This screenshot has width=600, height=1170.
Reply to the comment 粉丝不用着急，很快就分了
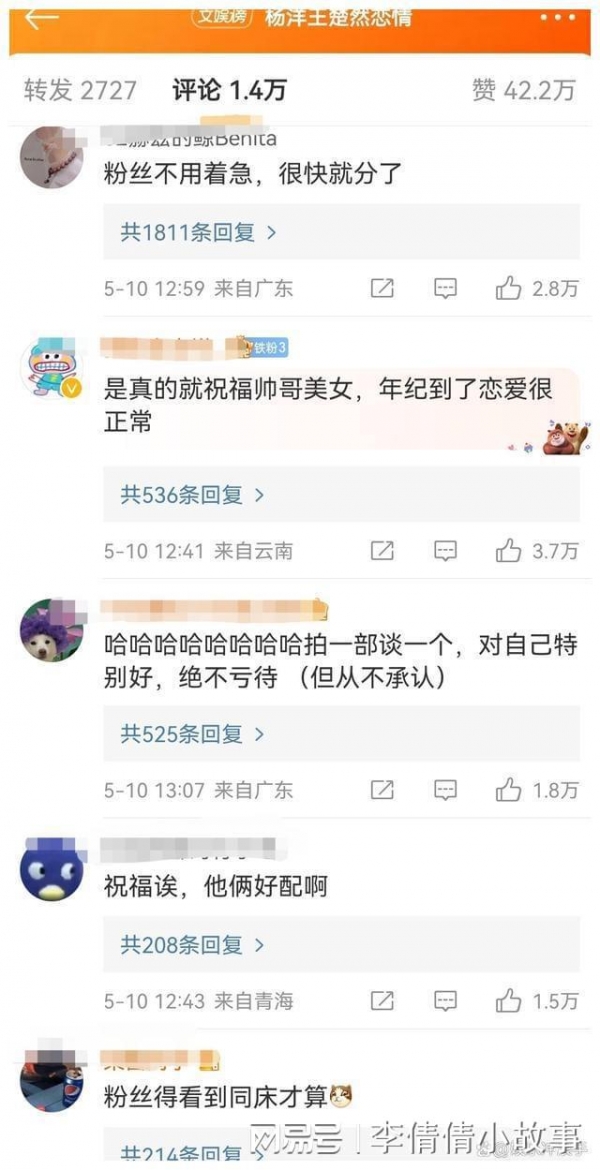(x=445, y=289)
